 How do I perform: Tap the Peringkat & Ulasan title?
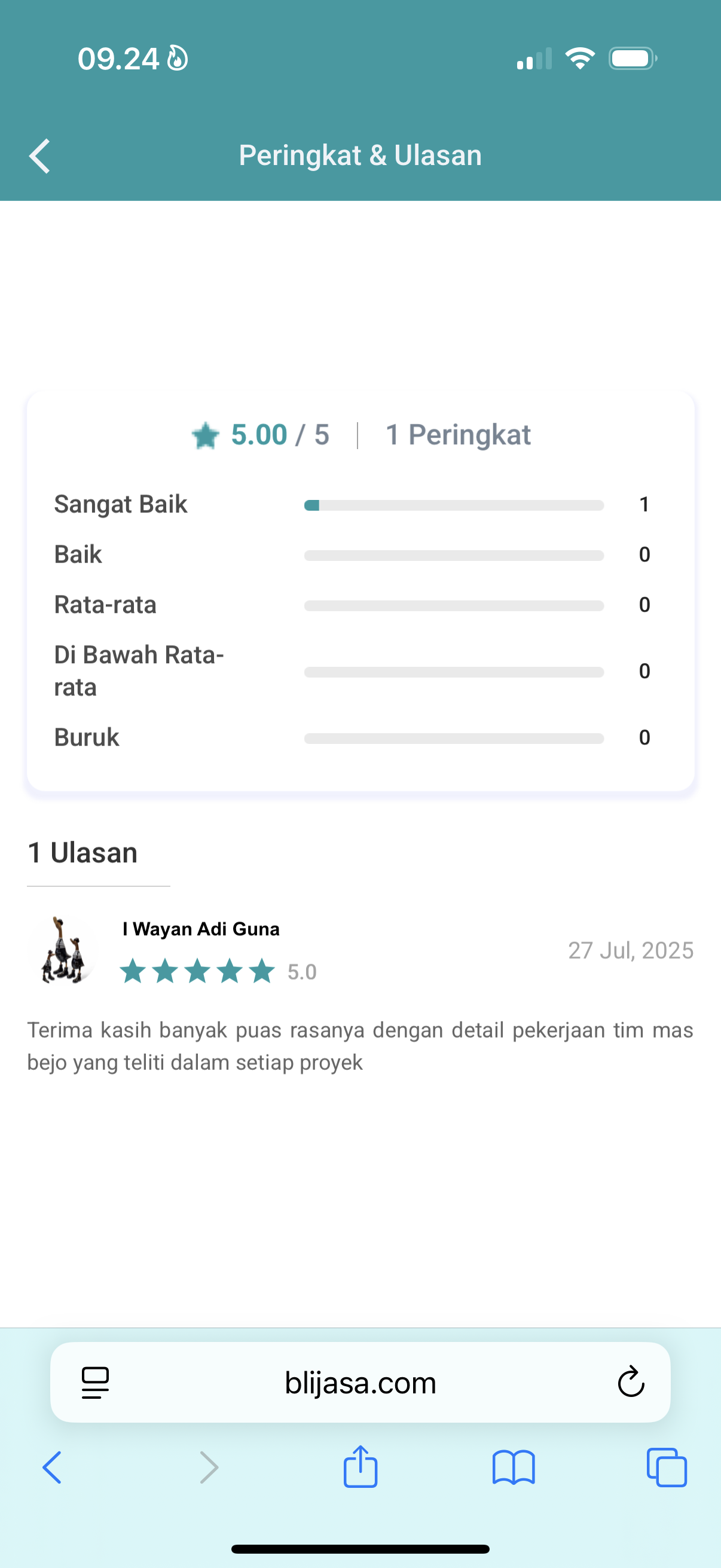[360, 155]
